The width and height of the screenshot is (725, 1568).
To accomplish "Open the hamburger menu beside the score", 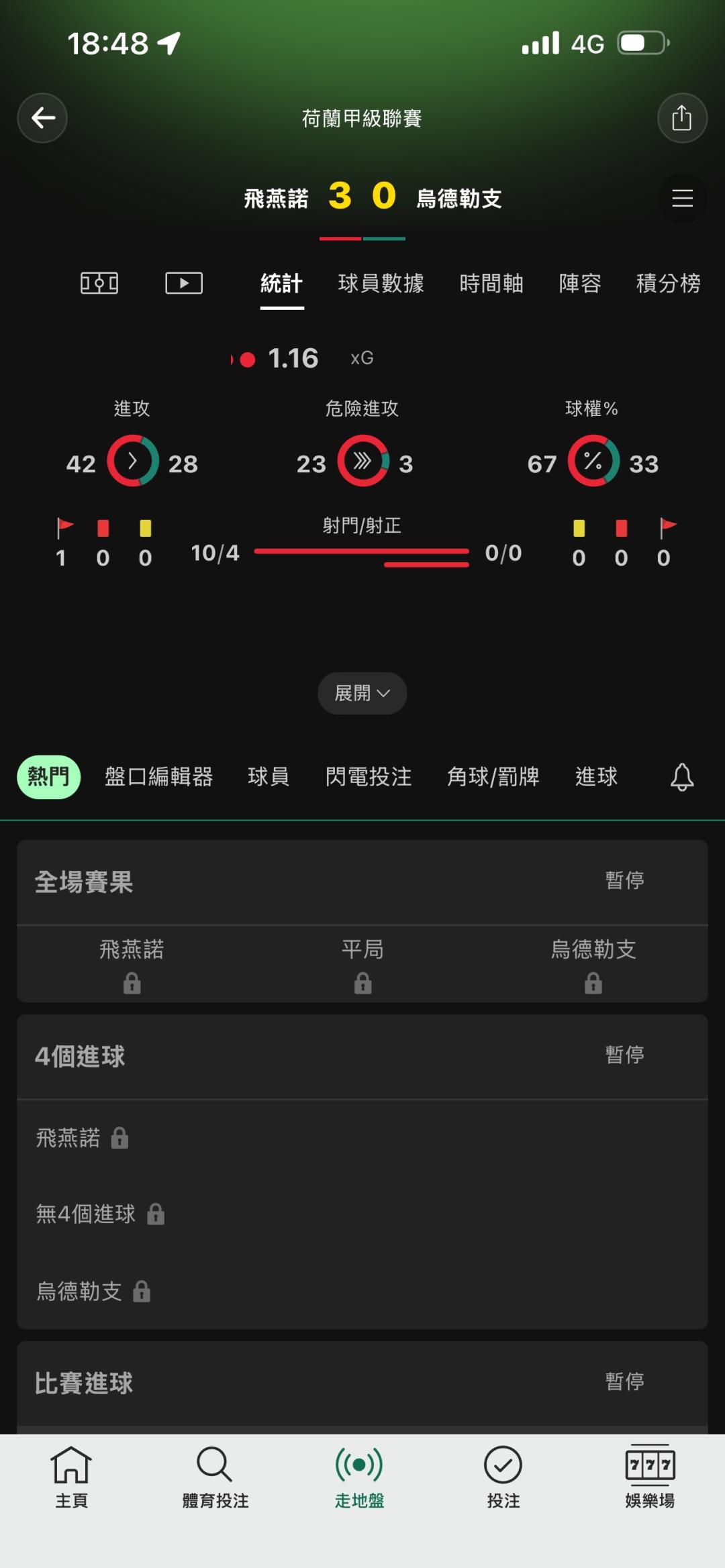I will 682,198.
